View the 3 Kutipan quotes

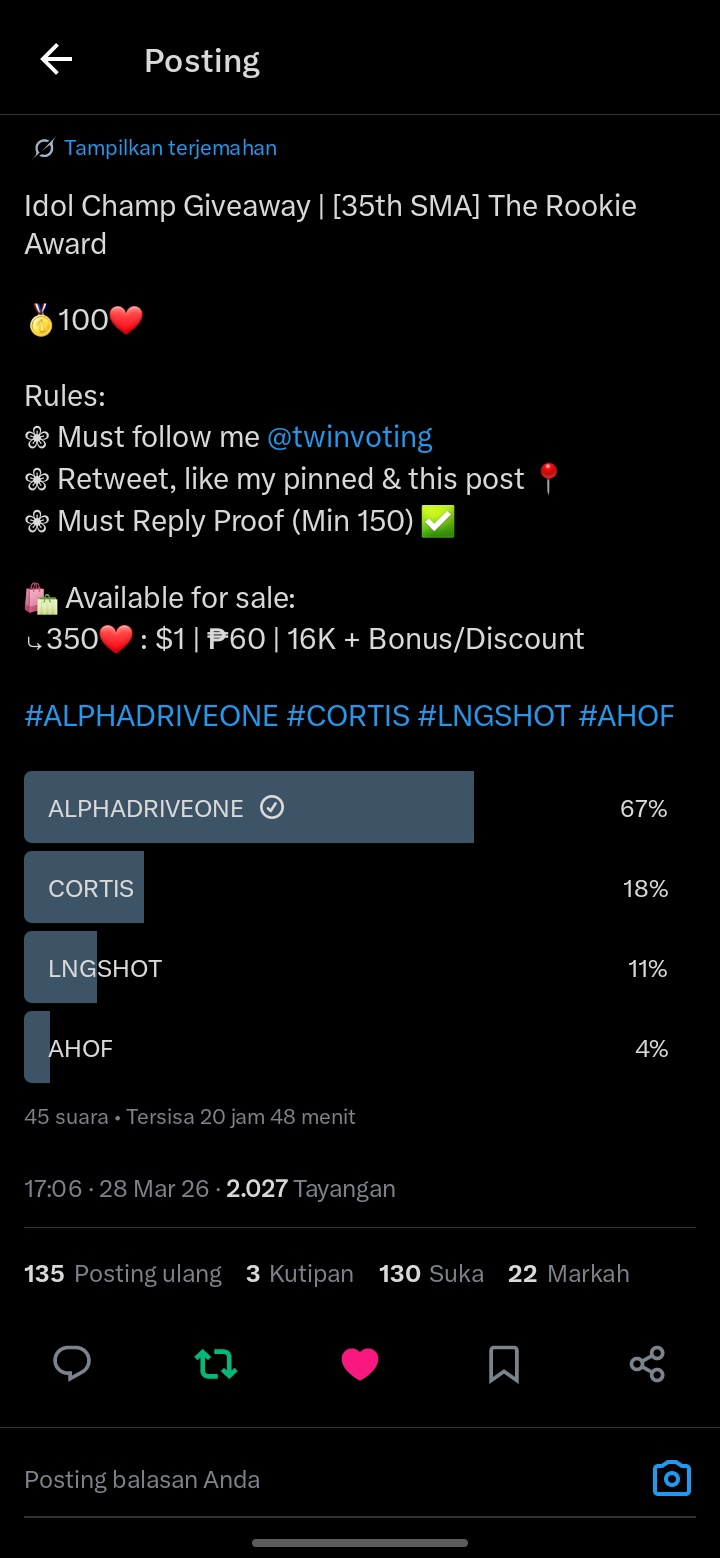[x=299, y=1273]
